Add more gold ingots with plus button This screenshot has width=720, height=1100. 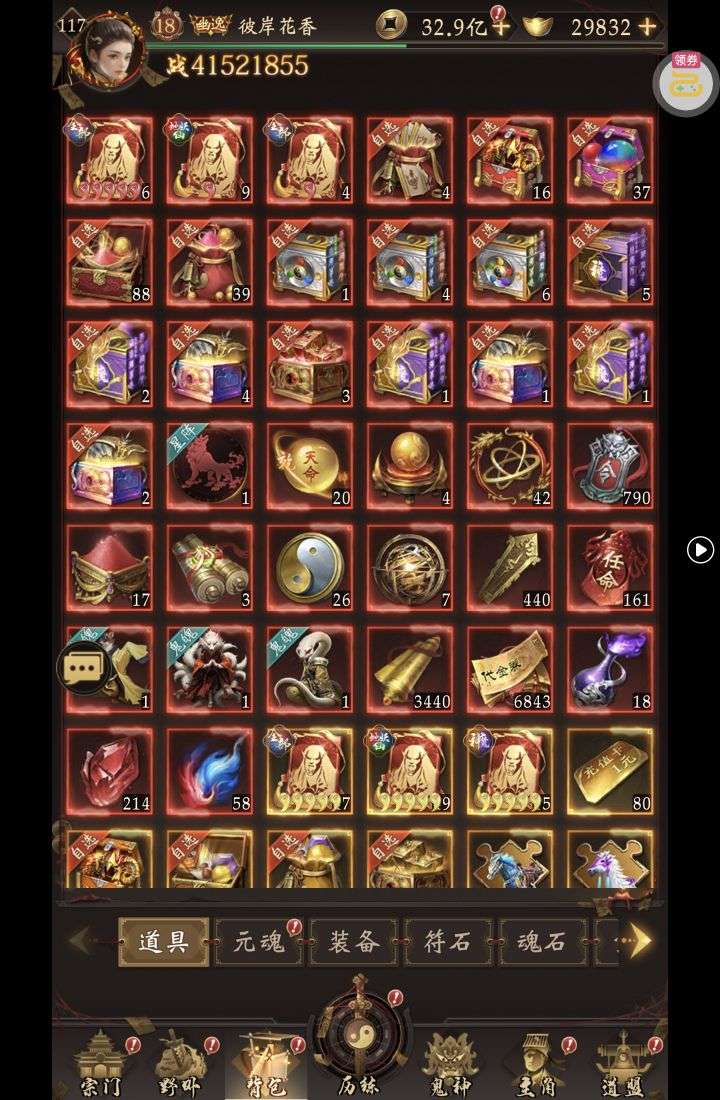648,27
